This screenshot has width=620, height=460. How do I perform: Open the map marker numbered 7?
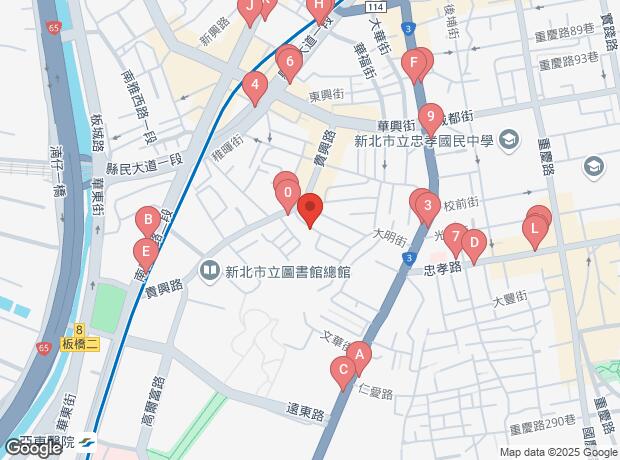(455, 238)
